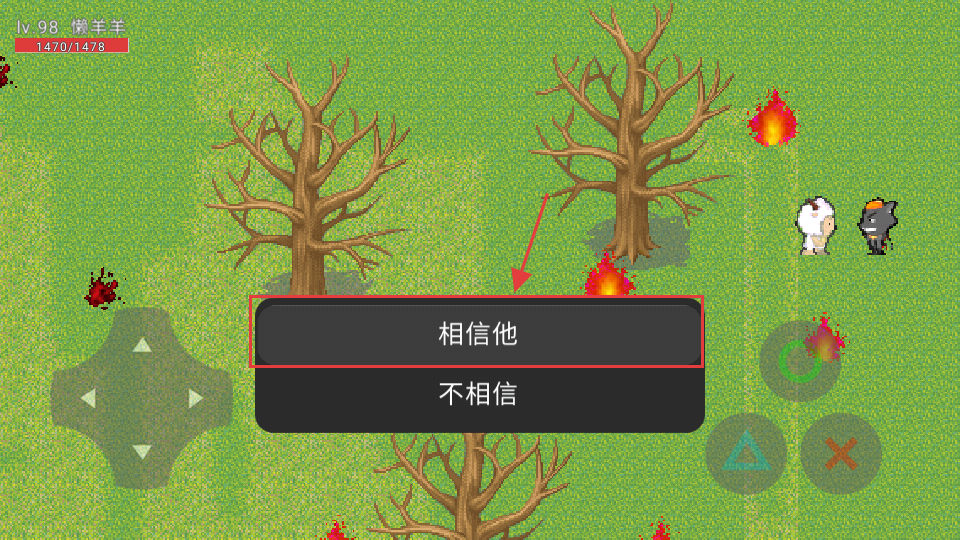Tap the orange X action button
The height and width of the screenshot is (540, 960).
(x=841, y=454)
